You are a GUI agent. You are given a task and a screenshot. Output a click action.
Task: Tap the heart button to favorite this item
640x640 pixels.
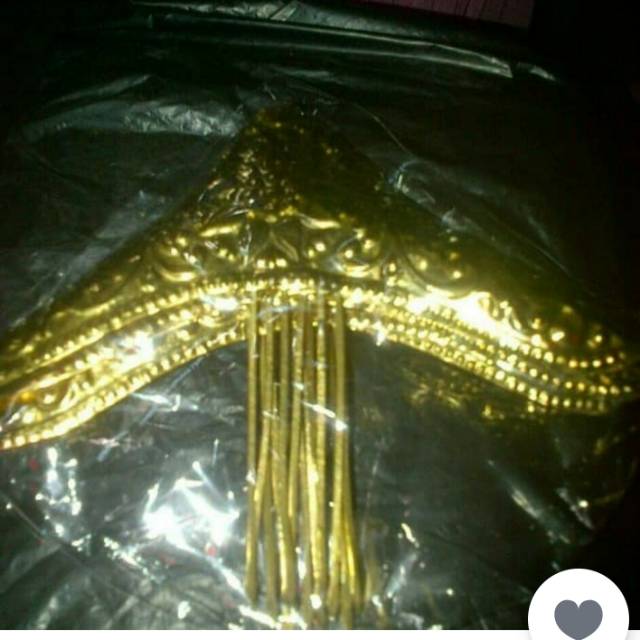point(578,613)
